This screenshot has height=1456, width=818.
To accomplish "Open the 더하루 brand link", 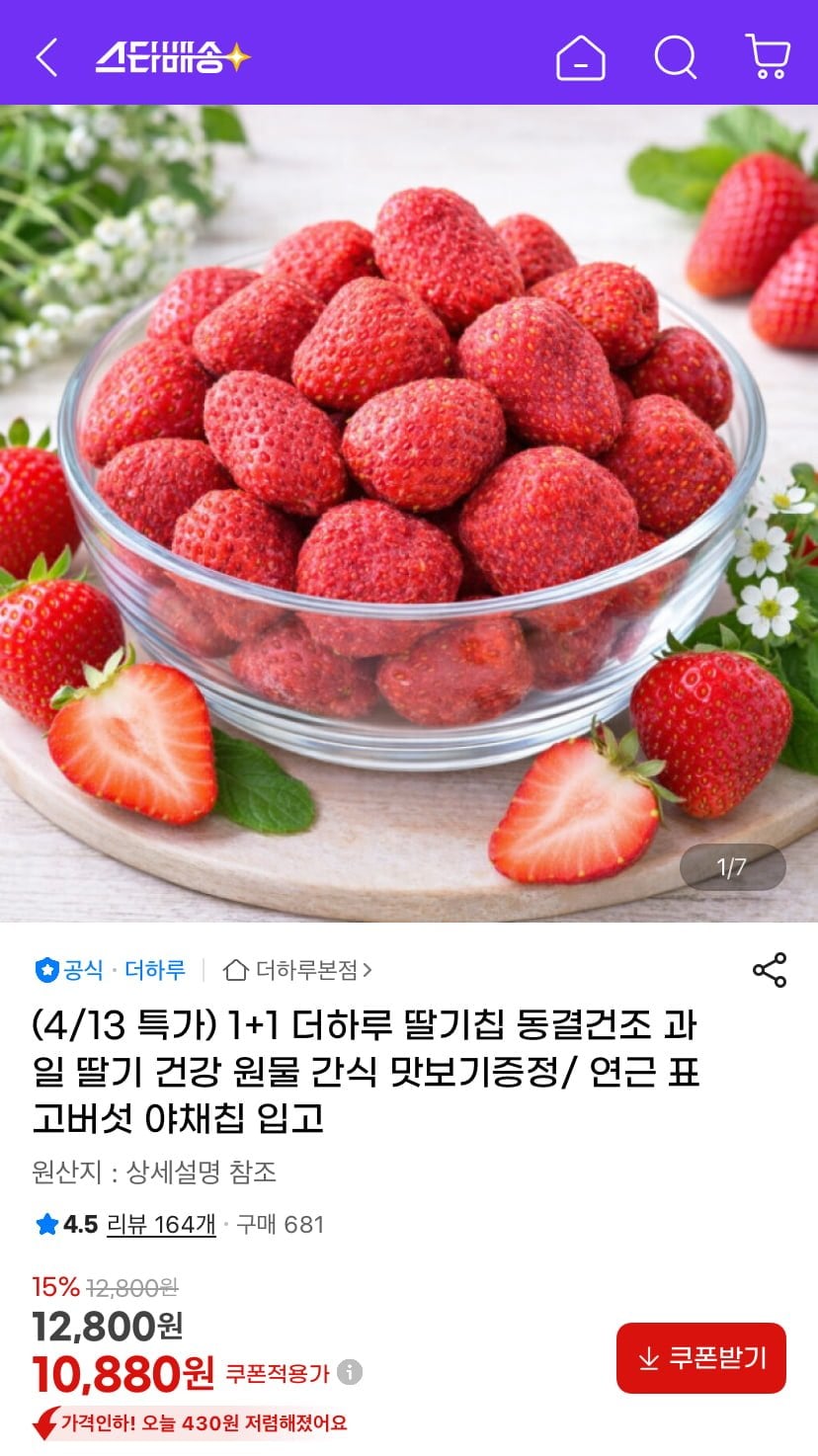I will [x=155, y=970].
